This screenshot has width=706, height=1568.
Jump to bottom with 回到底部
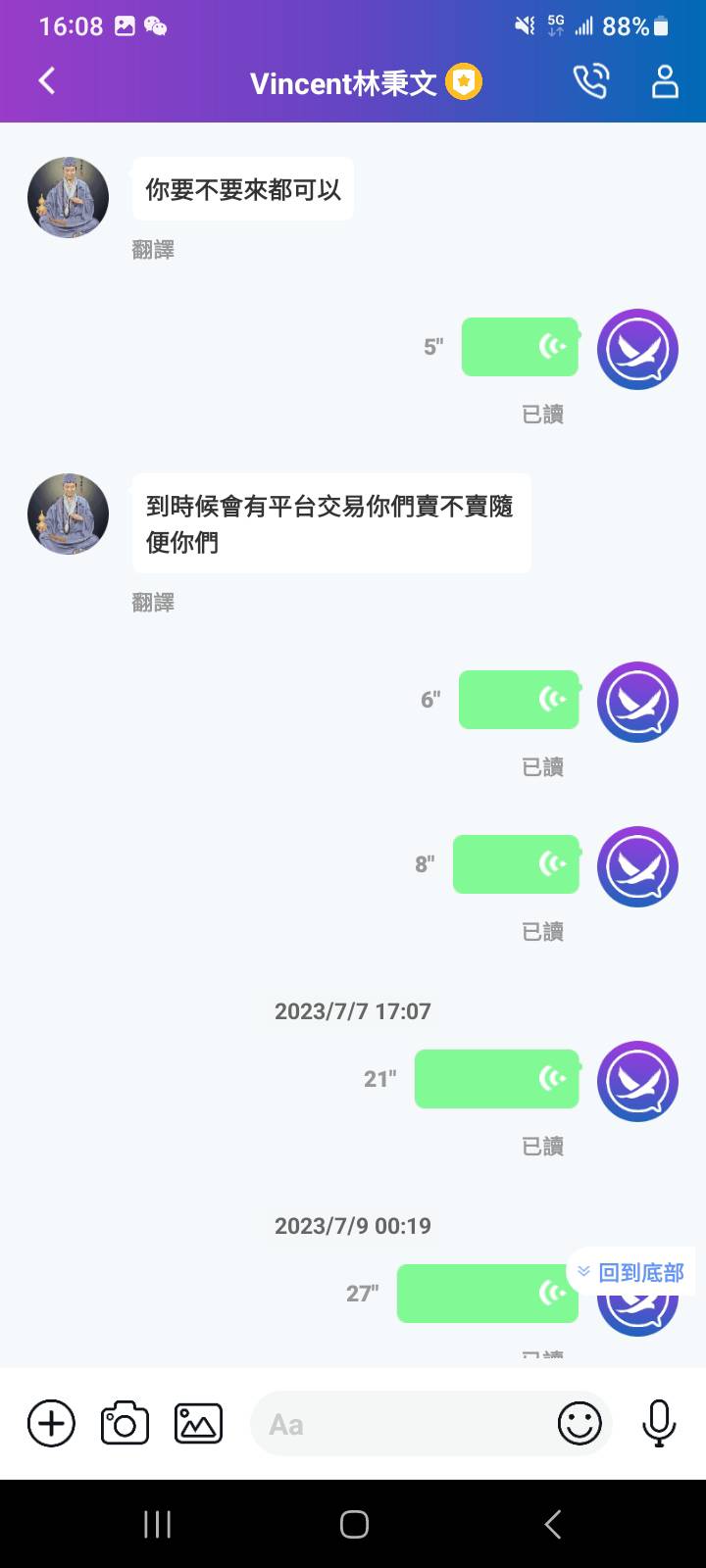coord(630,1272)
